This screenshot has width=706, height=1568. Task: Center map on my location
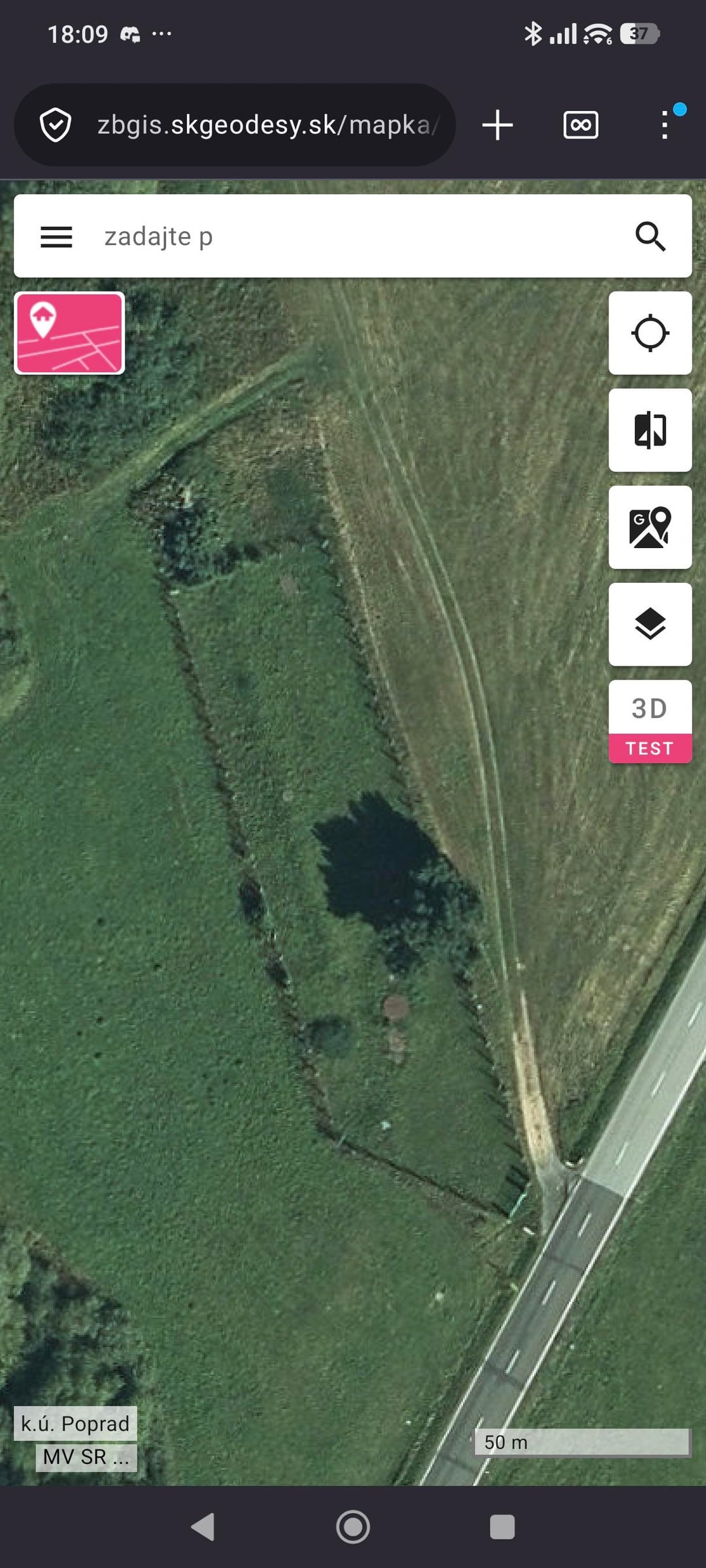tap(650, 333)
